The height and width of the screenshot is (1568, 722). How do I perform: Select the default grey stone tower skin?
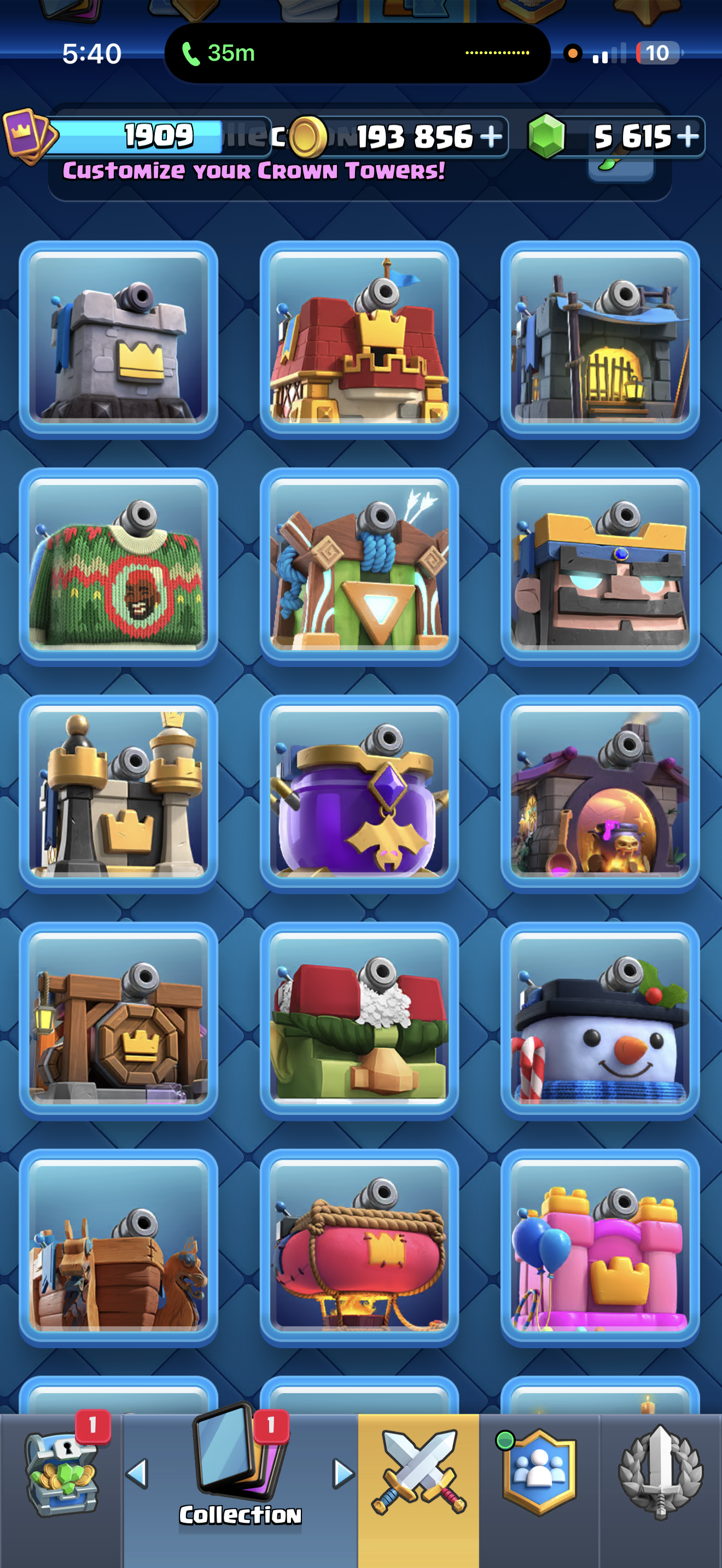tap(119, 340)
